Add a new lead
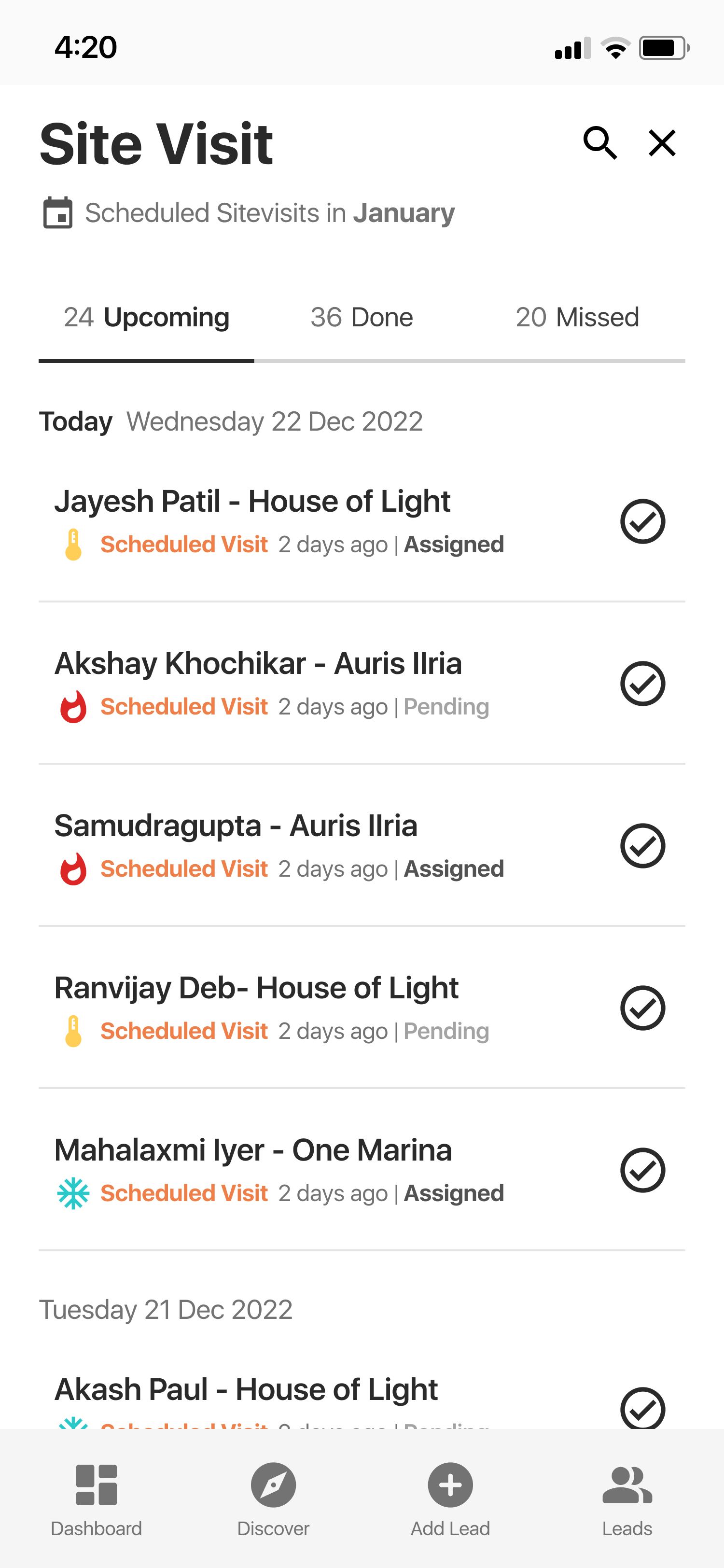This screenshot has height=1568, width=724. point(450,1498)
